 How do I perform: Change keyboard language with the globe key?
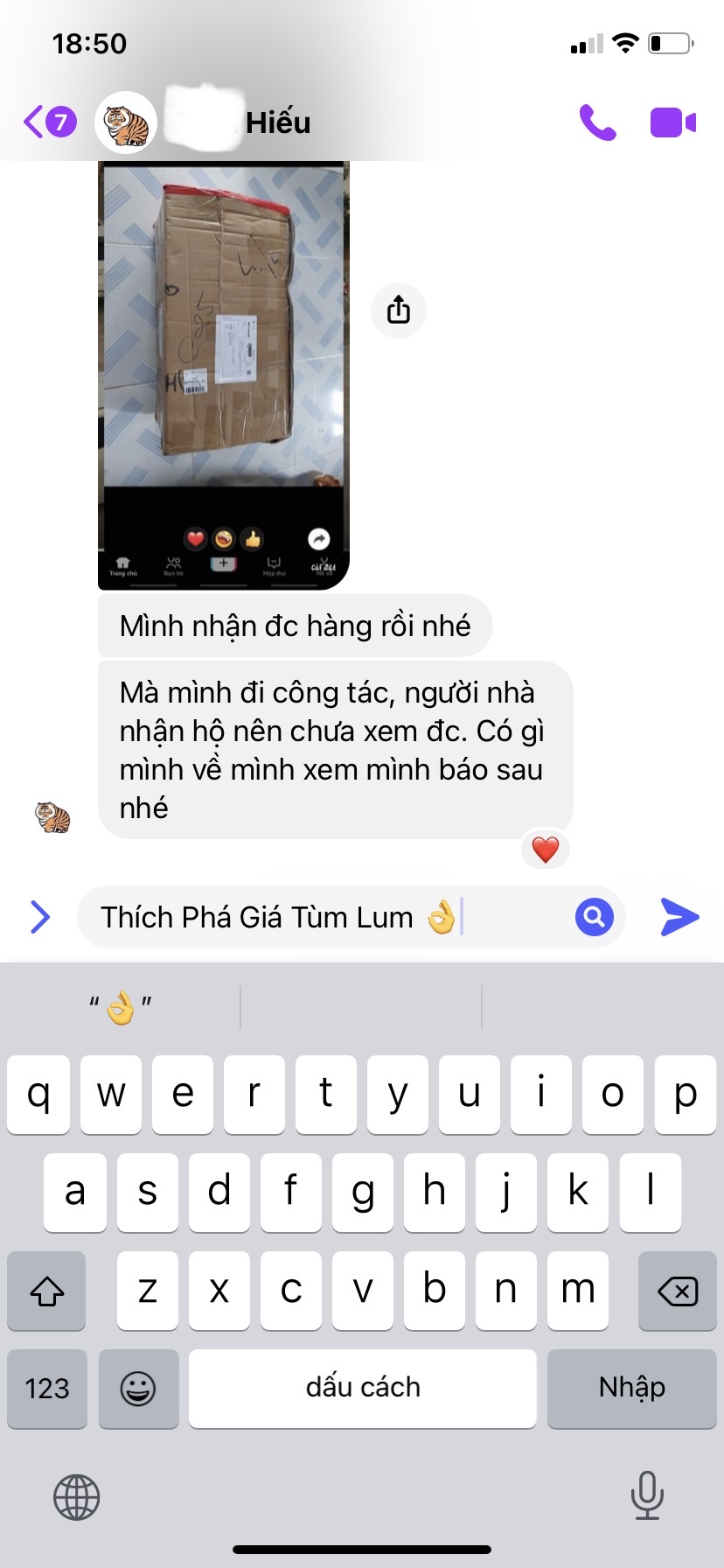pos(77,1496)
